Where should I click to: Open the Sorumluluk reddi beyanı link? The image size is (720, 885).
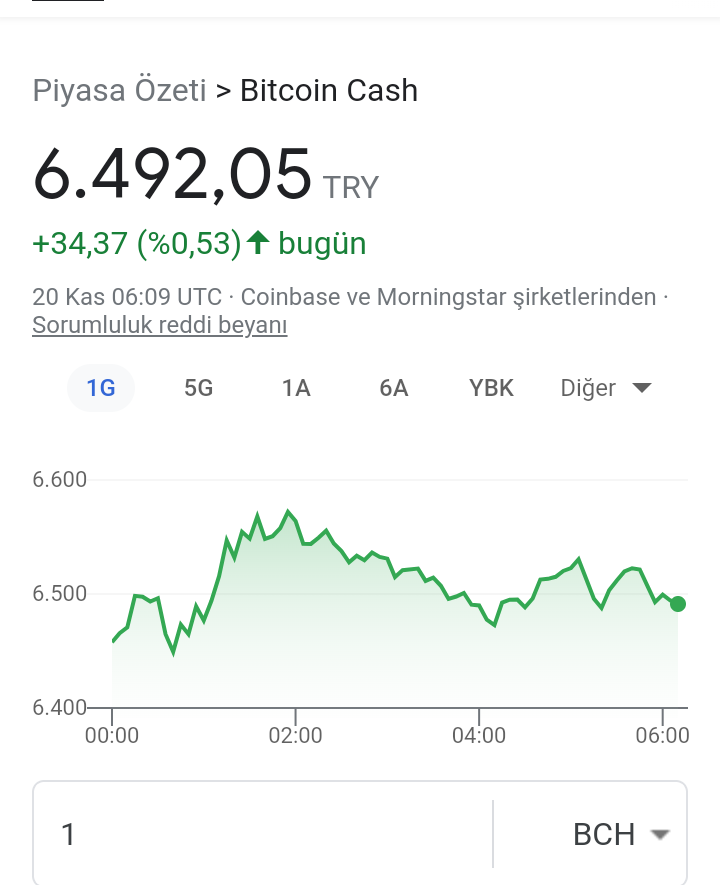[x=160, y=325]
